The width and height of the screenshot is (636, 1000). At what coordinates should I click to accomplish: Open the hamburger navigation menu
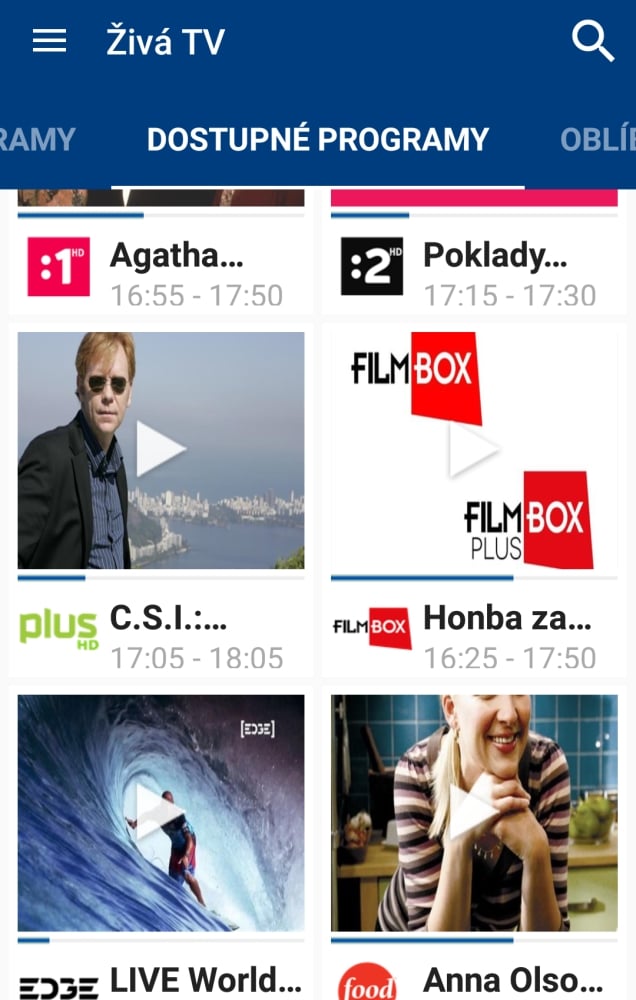(49, 41)
